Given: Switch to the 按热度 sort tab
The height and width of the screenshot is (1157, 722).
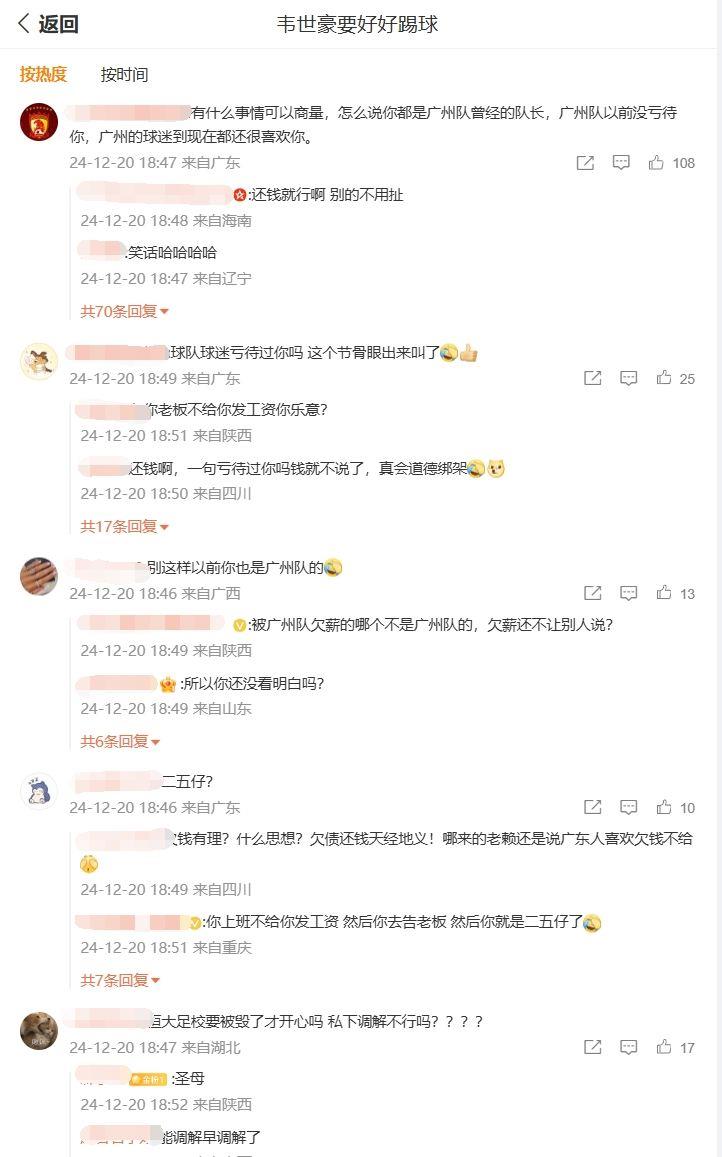Looking at the screenshot, I should [43, 74].
